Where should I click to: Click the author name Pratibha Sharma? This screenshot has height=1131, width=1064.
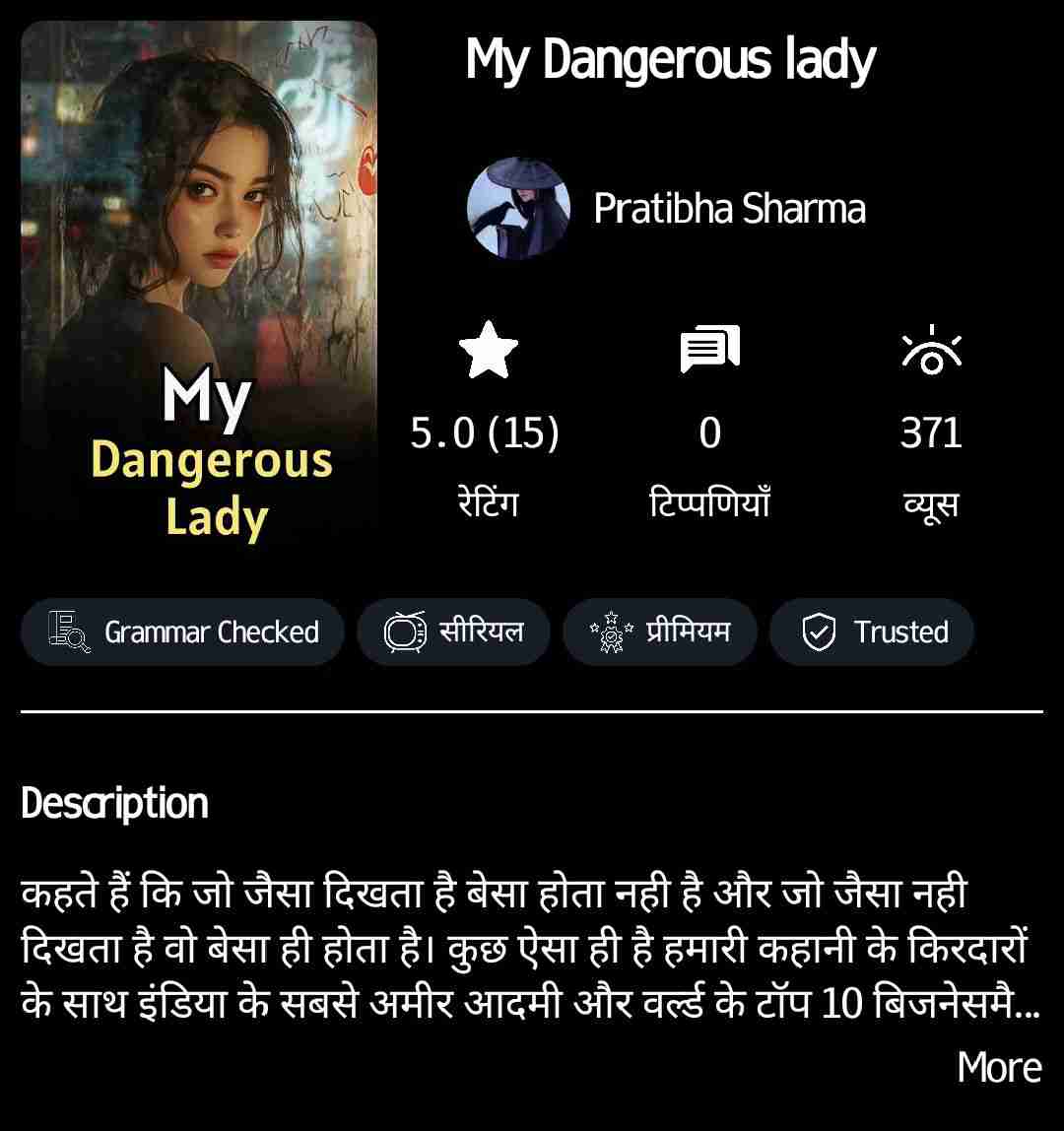(730, 208)
